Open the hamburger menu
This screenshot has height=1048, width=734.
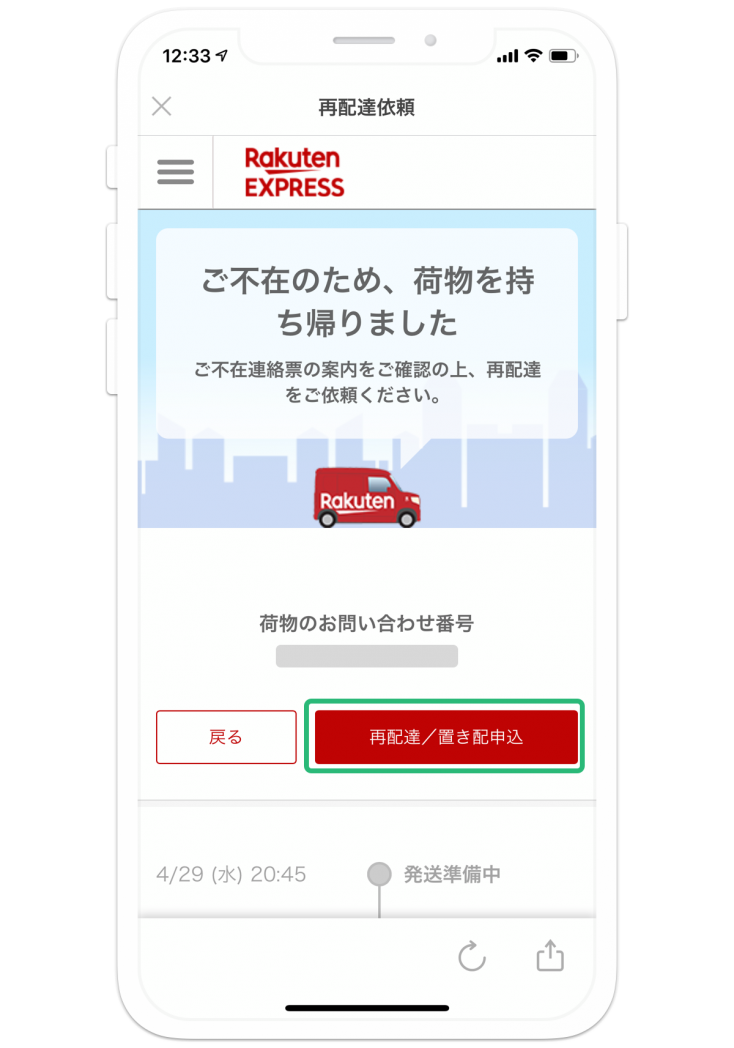175,171
